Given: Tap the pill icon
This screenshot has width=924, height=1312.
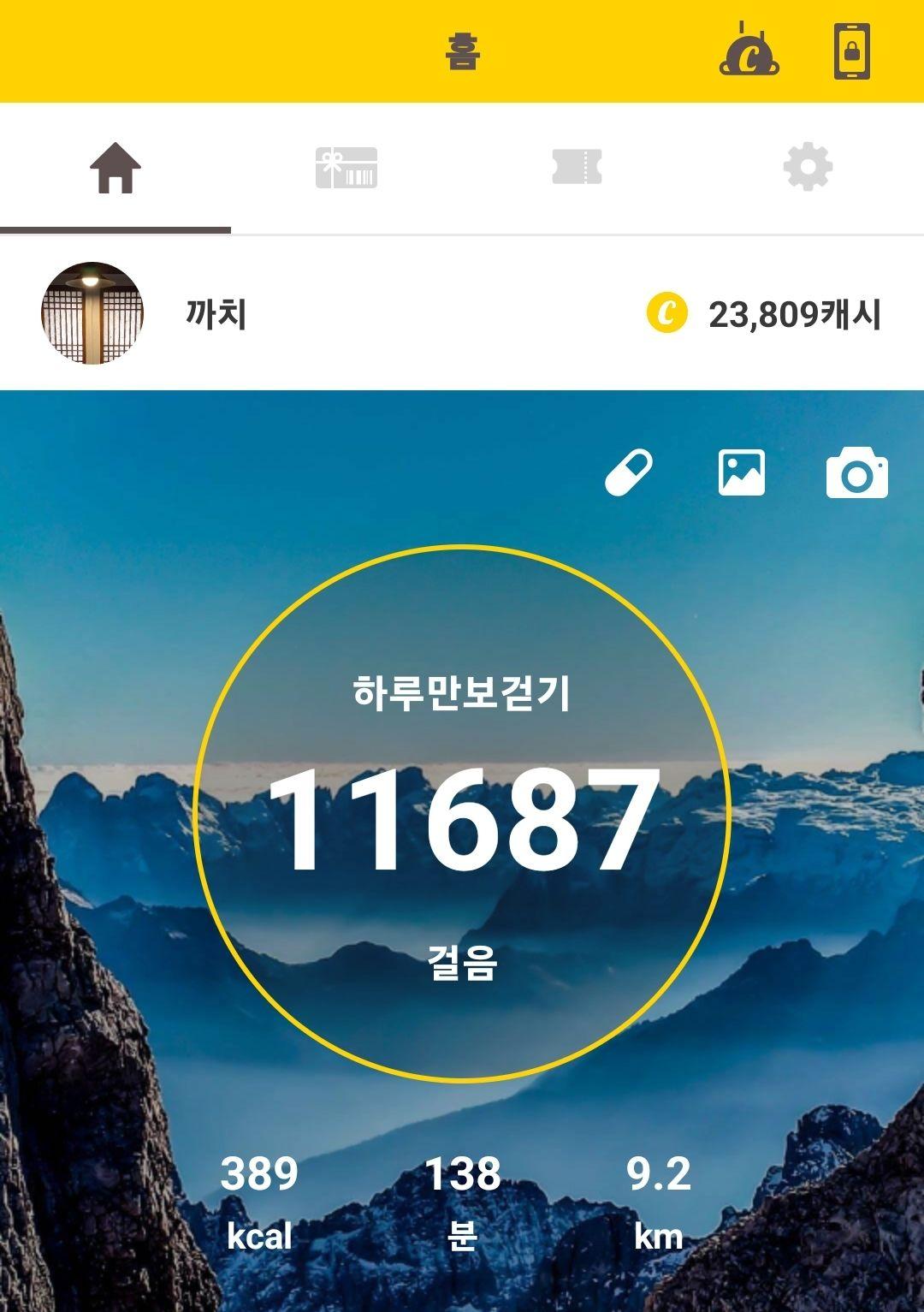Looking at the screenshot, I should click(629, 472).
